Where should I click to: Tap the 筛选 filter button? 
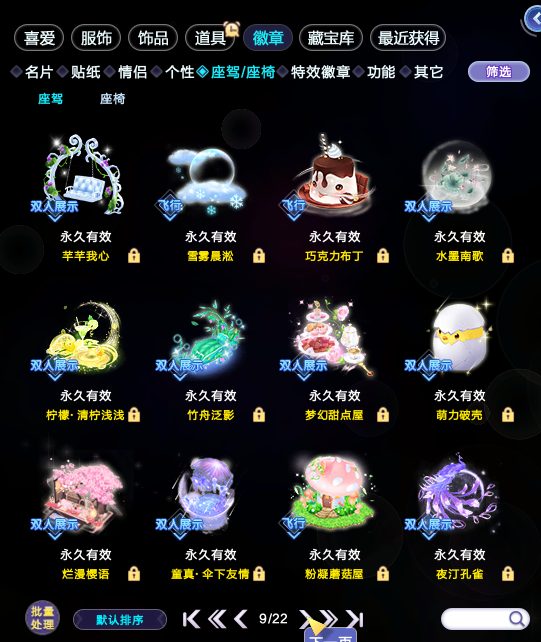[x=498, y=72]
